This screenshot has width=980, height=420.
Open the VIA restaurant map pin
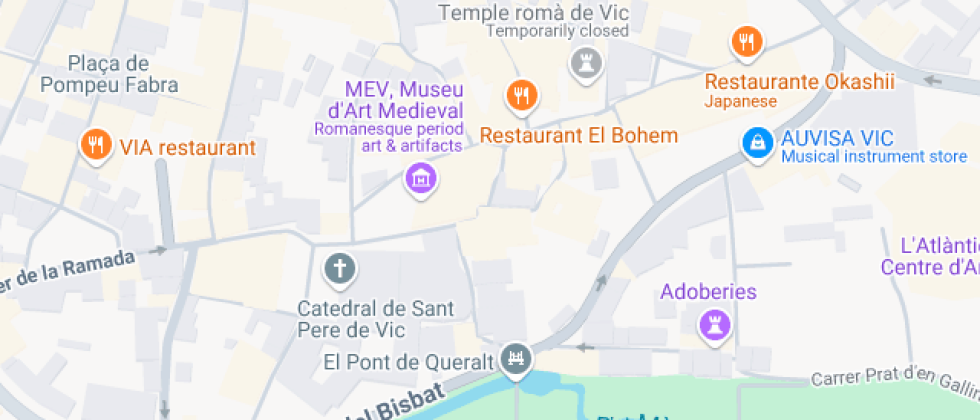pos(95,146)
